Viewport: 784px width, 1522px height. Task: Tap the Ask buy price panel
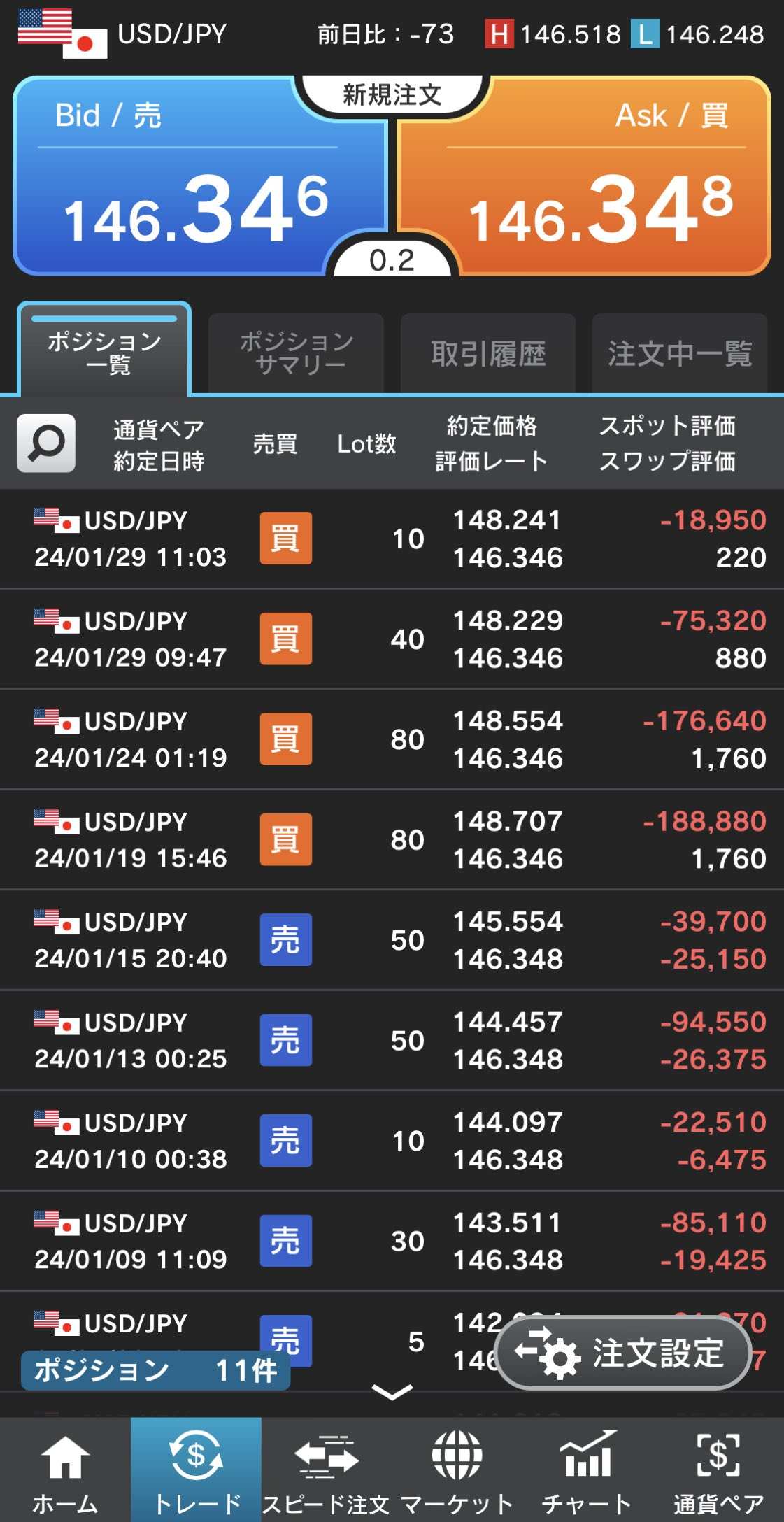584,176
